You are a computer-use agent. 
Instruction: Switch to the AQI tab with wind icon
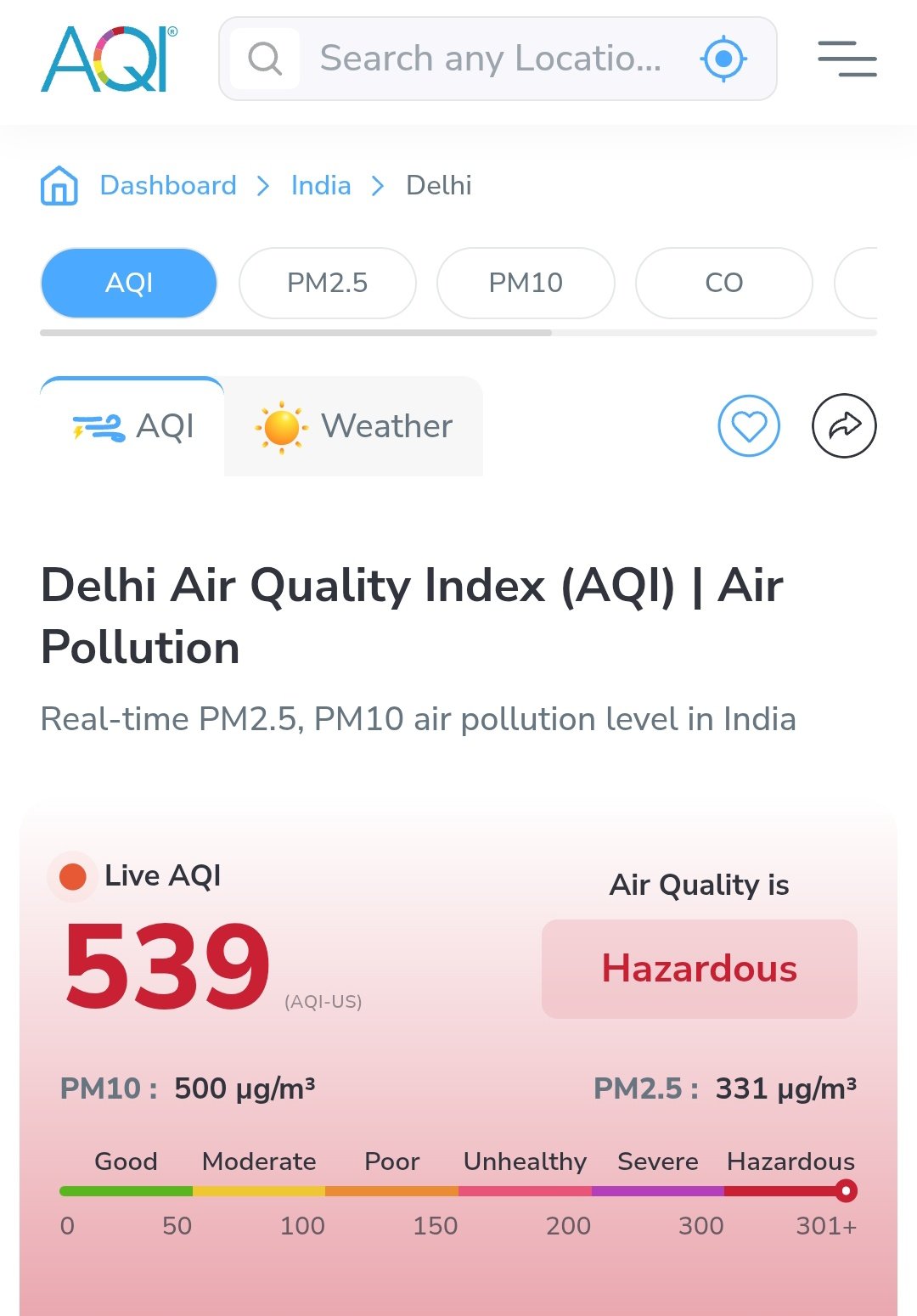133,426
